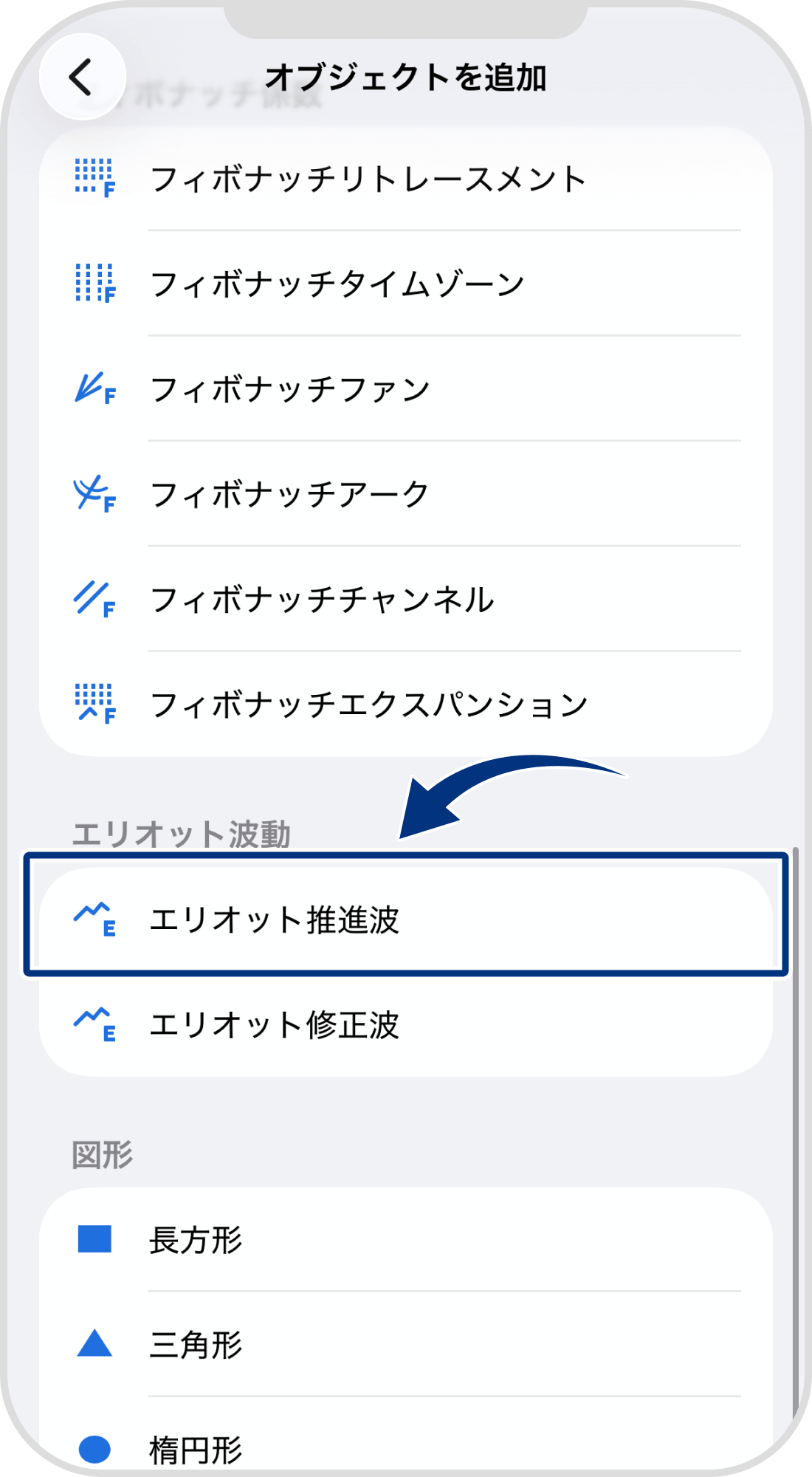This screenshot has width=812, height=1477.
Task: Select the Fibonacci Fan icon
Action: click(x=94, y=389)
